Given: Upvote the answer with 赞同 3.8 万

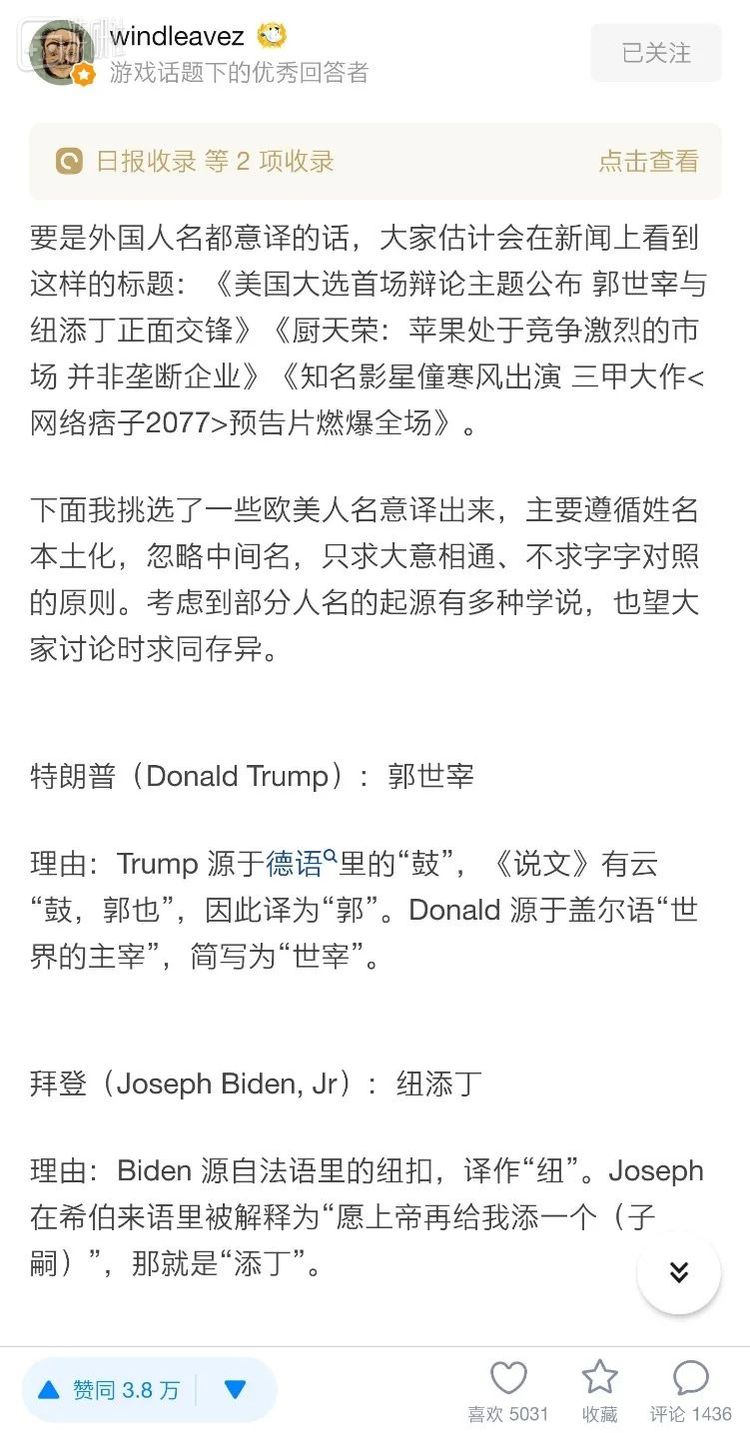Looking at the screenshot, I should 110,1390.
